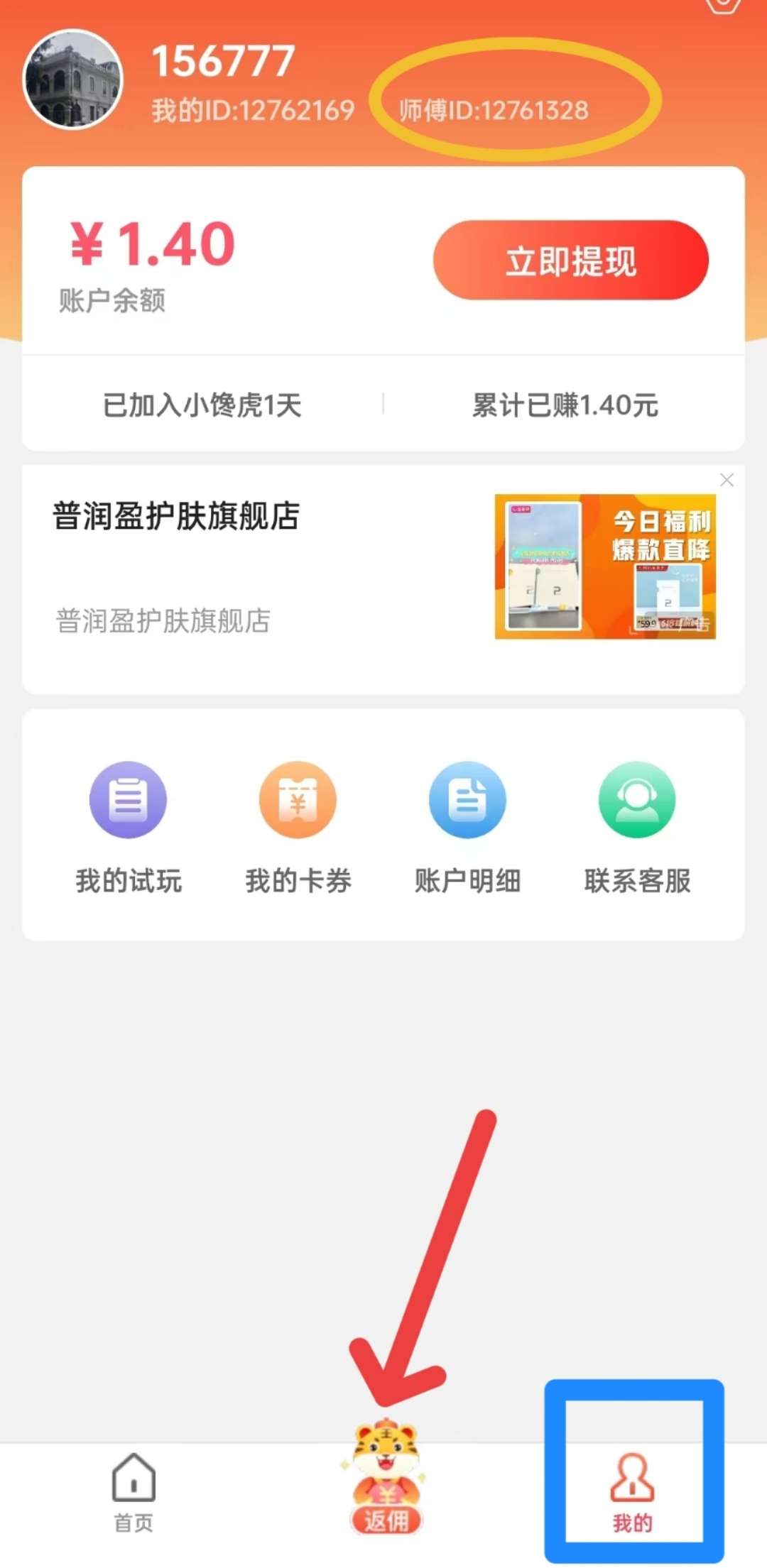Image resolution: width=767 pixels, height=1568 pixels.
Task: Open 普润盈护肤旗舰店 ad banner
Action: (x=605, y=566)
